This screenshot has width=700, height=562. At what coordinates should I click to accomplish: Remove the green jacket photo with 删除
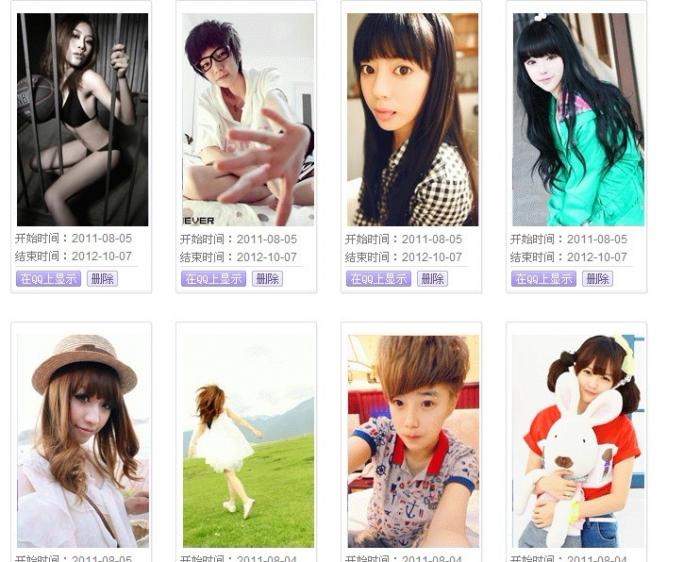597,279
